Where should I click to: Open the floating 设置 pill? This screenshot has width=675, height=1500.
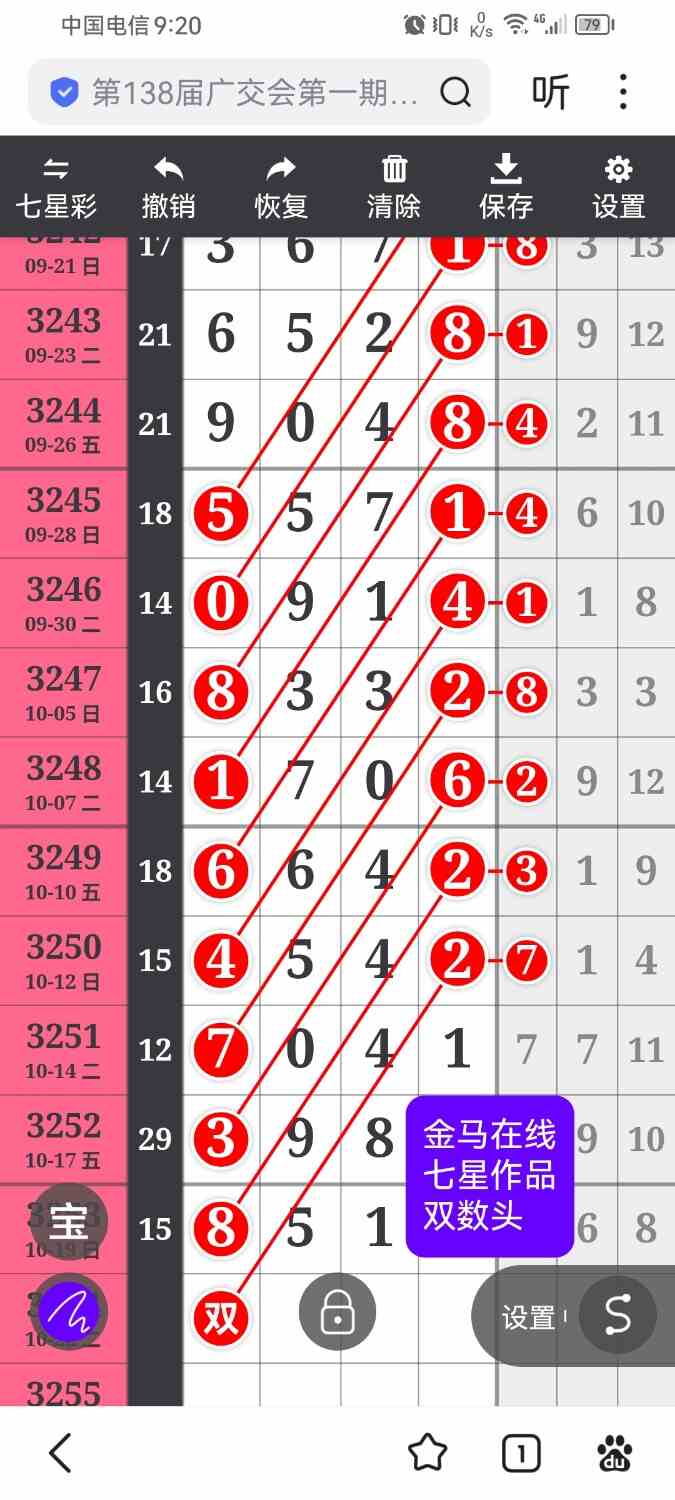[x=529, y=1317]
